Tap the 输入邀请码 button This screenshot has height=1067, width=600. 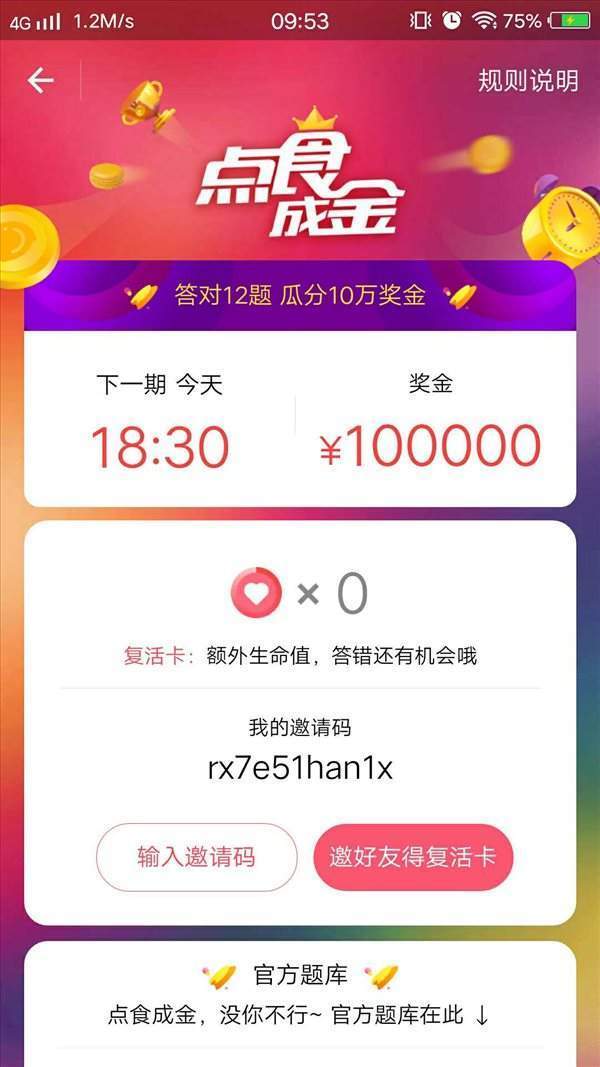tap(196, 857)
